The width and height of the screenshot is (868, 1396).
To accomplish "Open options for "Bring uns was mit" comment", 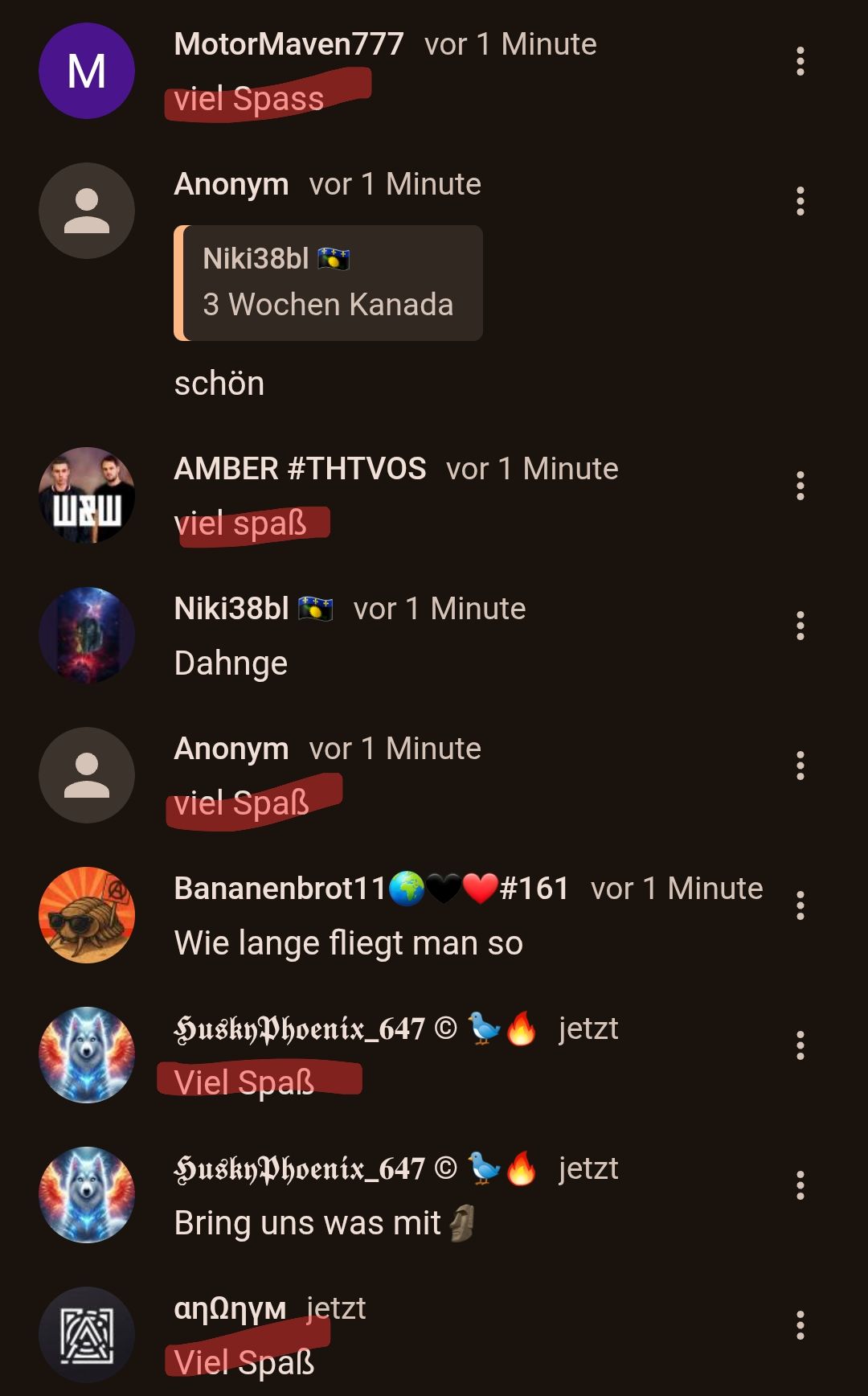I will [800, 1185].
